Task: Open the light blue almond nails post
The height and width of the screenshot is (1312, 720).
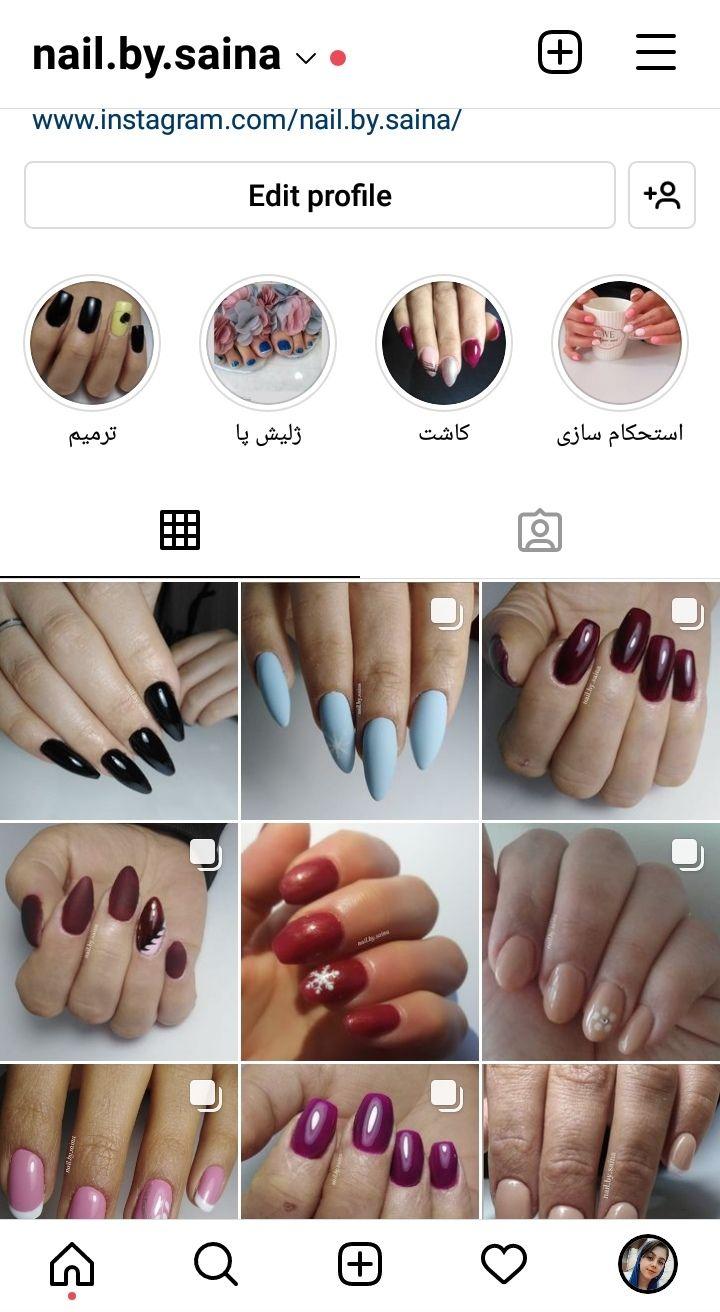Action: click(x=359, y=700)
